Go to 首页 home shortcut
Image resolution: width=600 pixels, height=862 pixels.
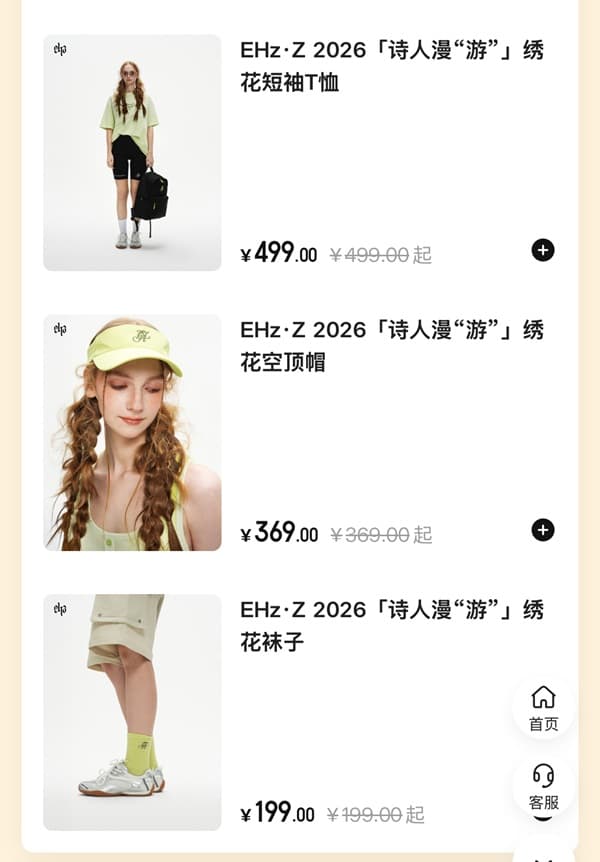point(543,708)
